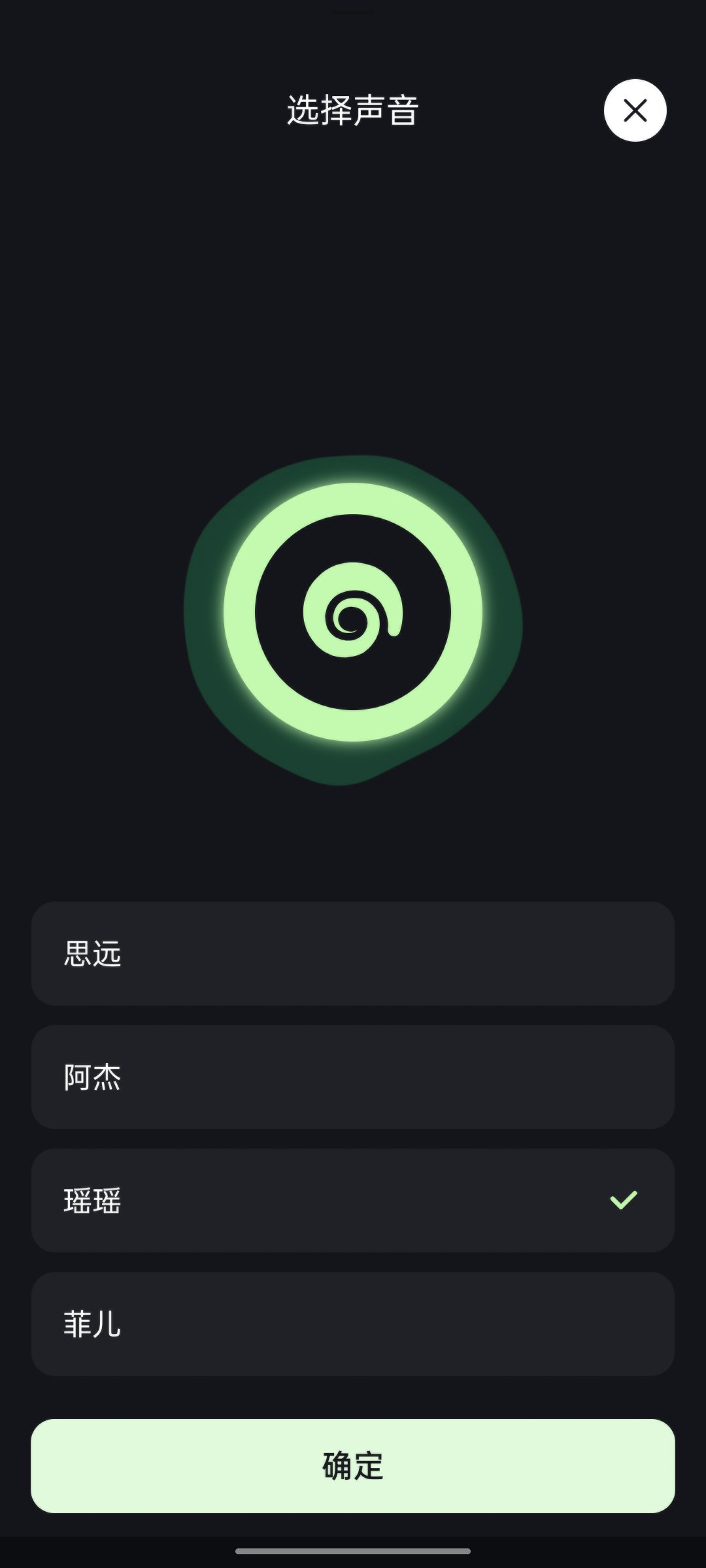The height and width of the screenshot is (1568, 706).
Task: Click the X icon to dismiss voice picker
Action: click(635, 111)
